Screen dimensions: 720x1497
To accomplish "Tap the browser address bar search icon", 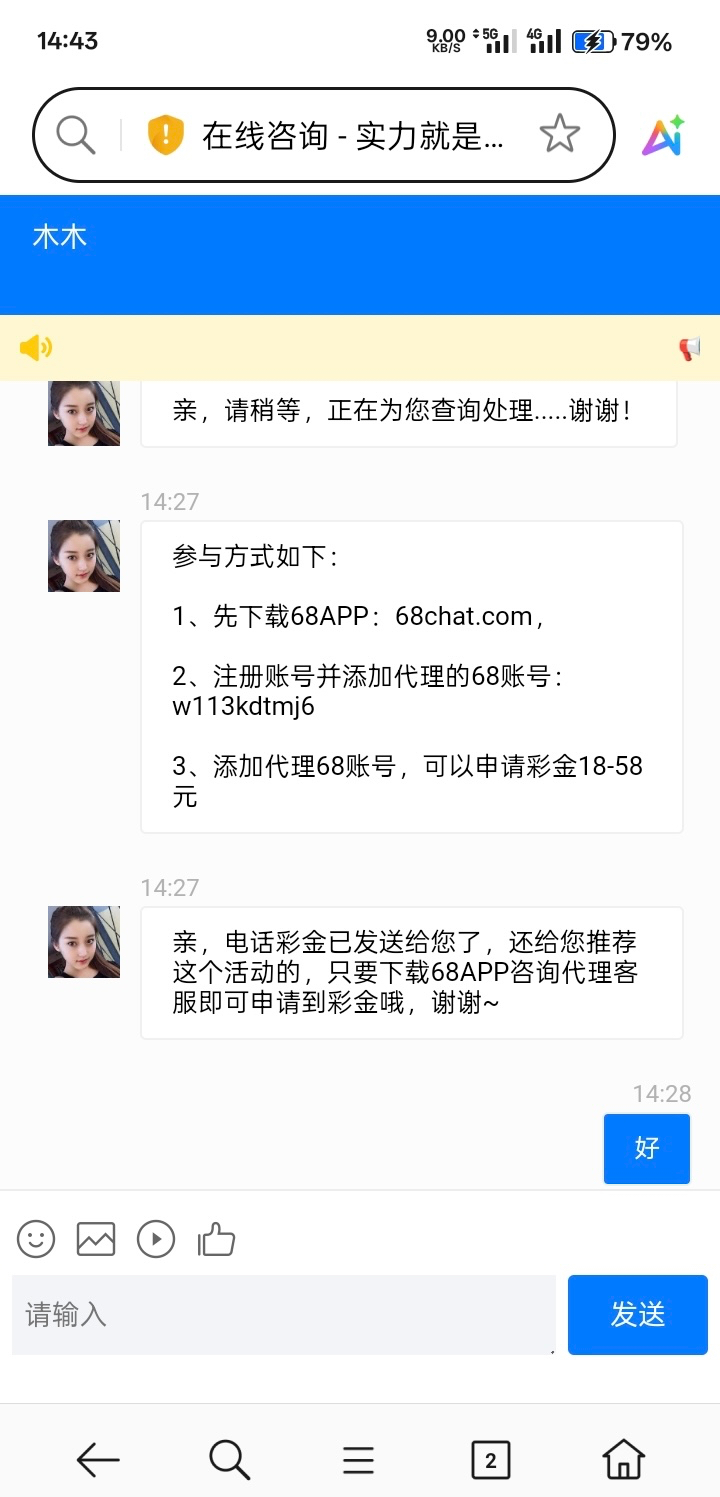I will (76, 134).
